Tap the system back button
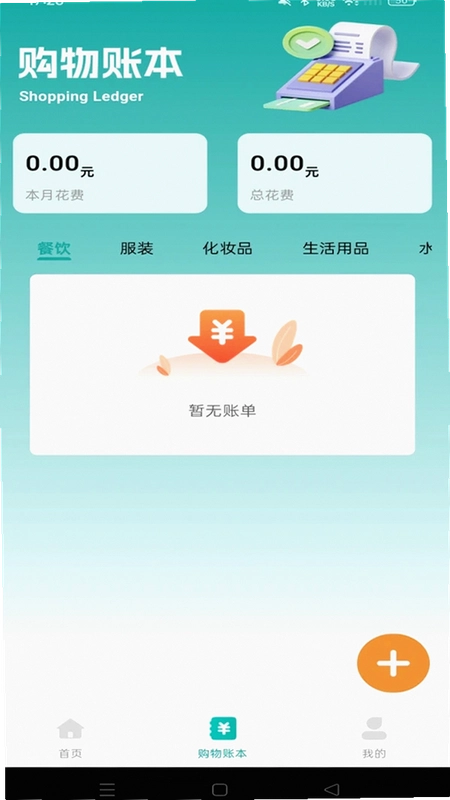The width and height of the screenshot is (450, 800). [332, 789]
